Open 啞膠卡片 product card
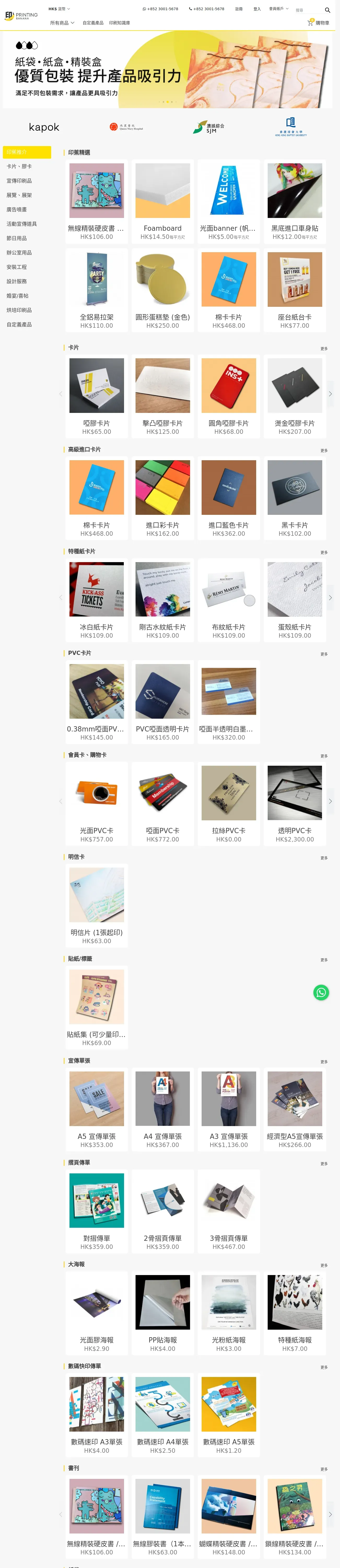The height and width of the screenshot is (1568, 340). (97, 396)
